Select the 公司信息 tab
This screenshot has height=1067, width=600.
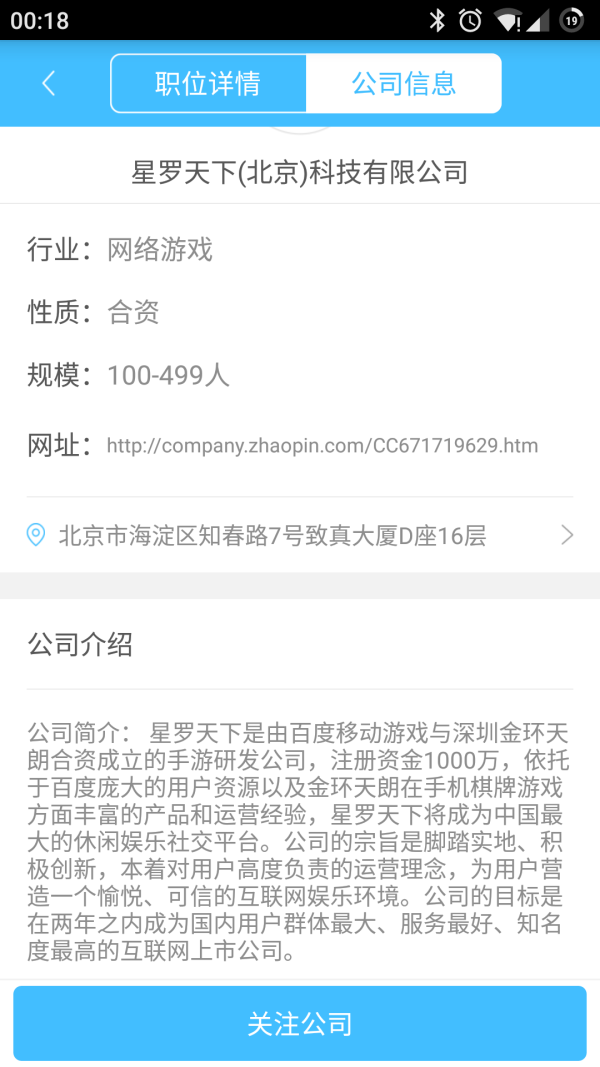[x=403, y=84]
